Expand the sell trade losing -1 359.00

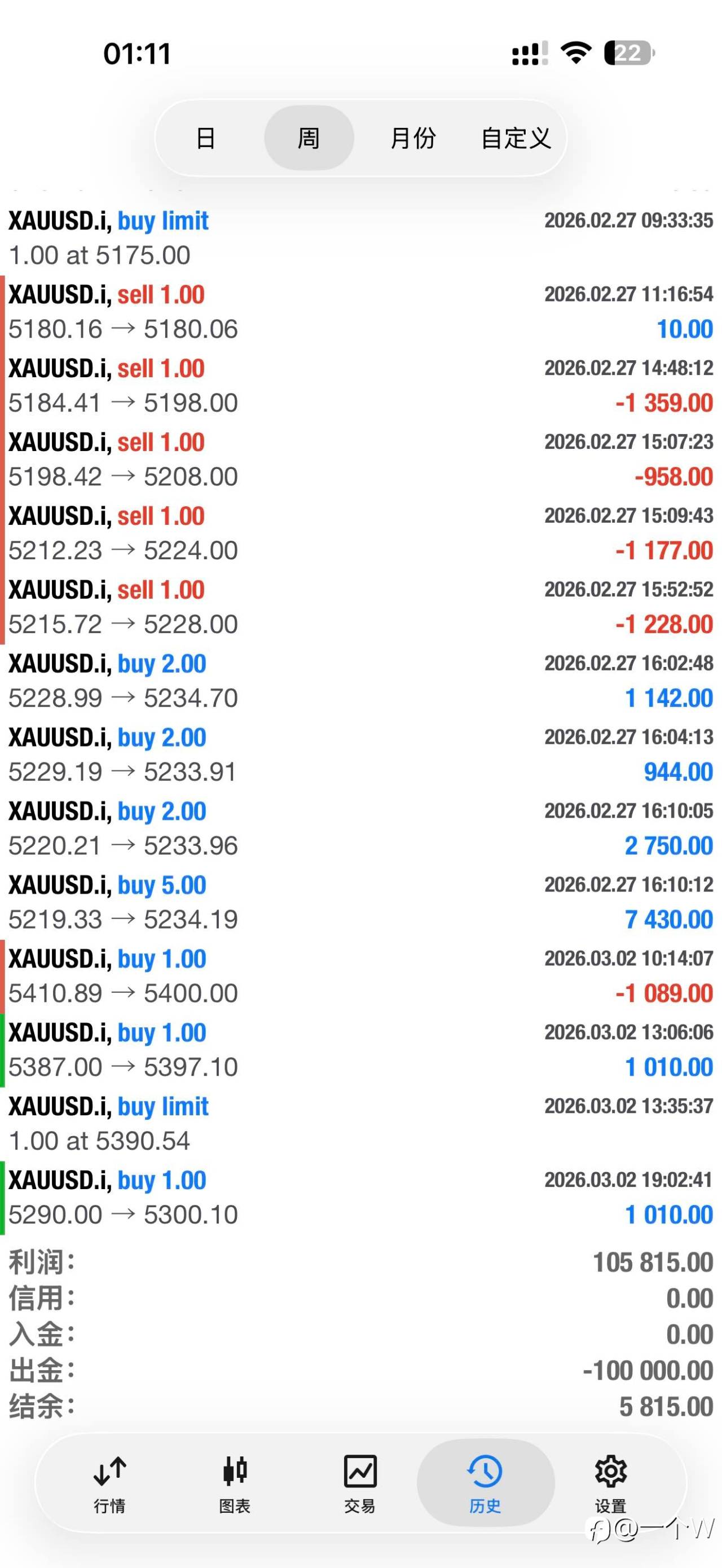pos(360,385)
